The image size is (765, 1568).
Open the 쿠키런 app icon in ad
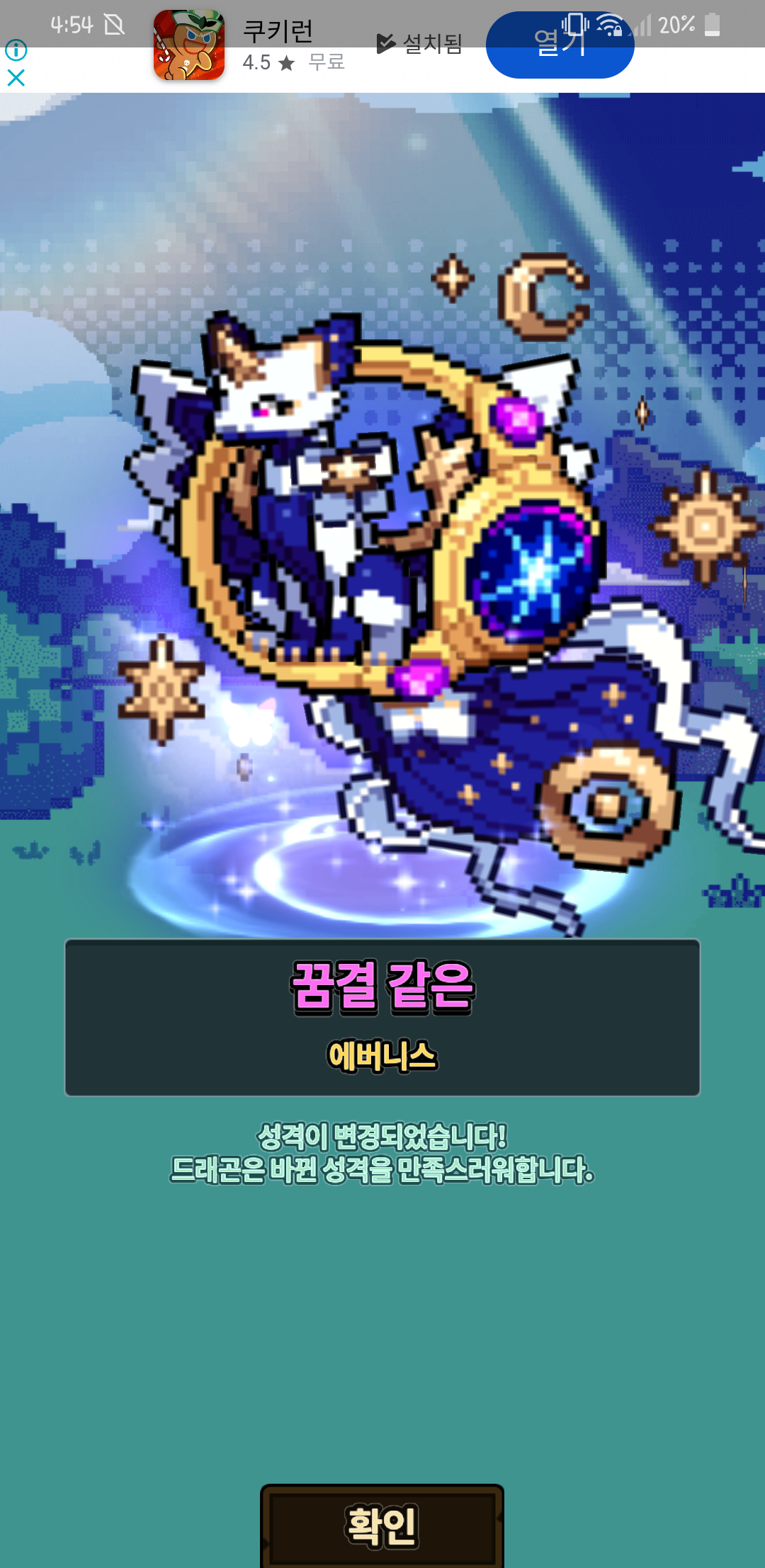[x=189, y=45]
